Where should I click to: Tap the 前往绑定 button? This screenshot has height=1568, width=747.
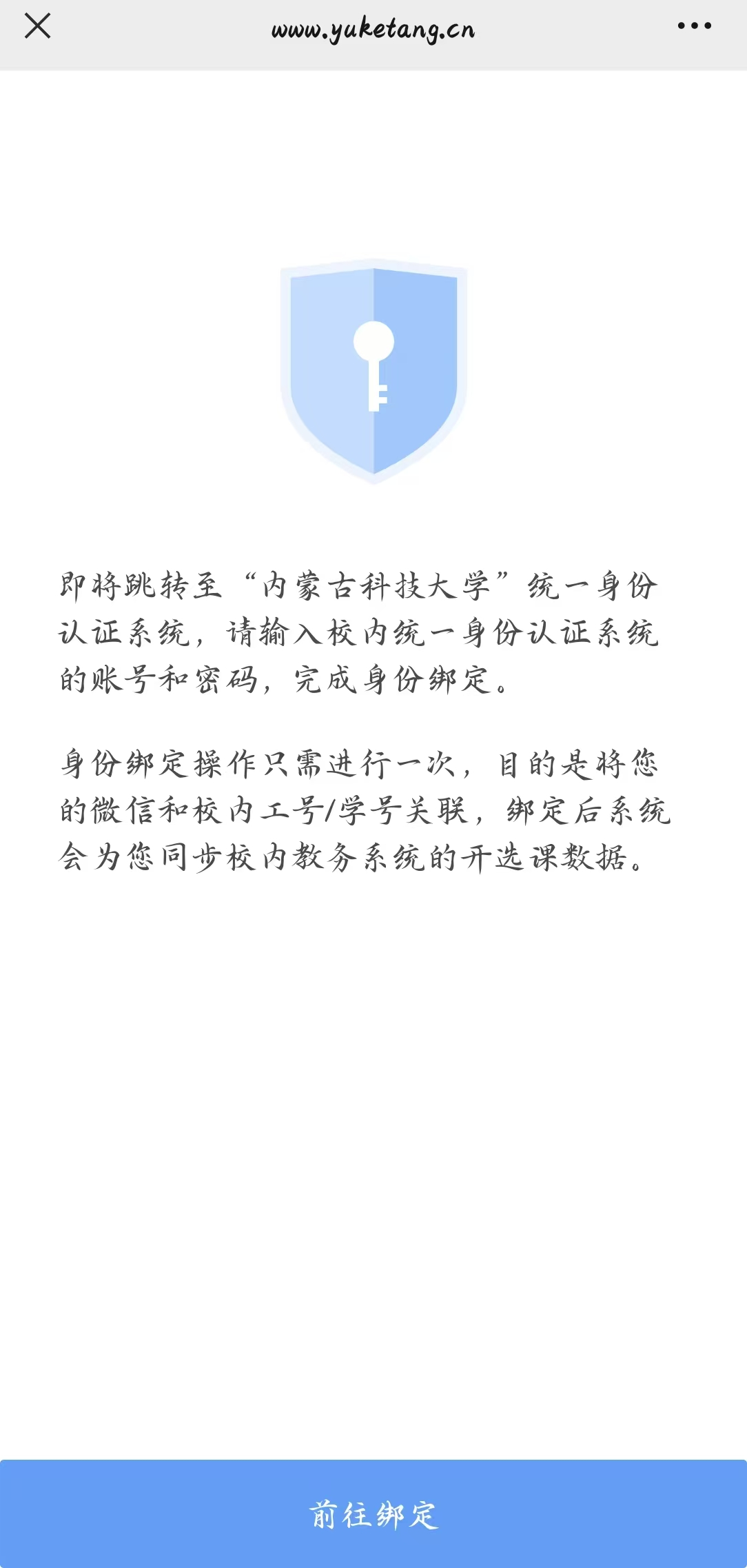point(373,1515)
